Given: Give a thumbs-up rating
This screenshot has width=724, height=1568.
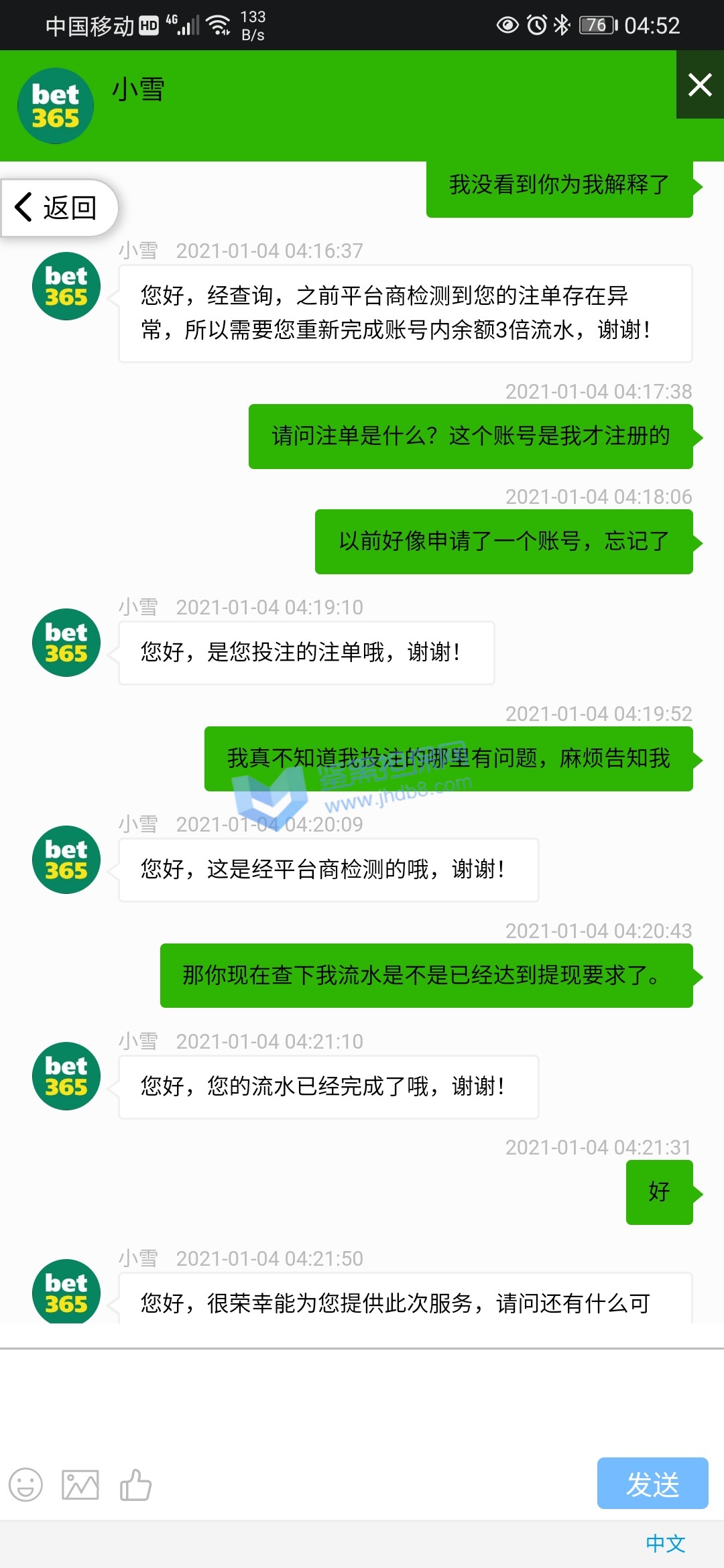Looking at the screenshot, I should pos(135,1484).
